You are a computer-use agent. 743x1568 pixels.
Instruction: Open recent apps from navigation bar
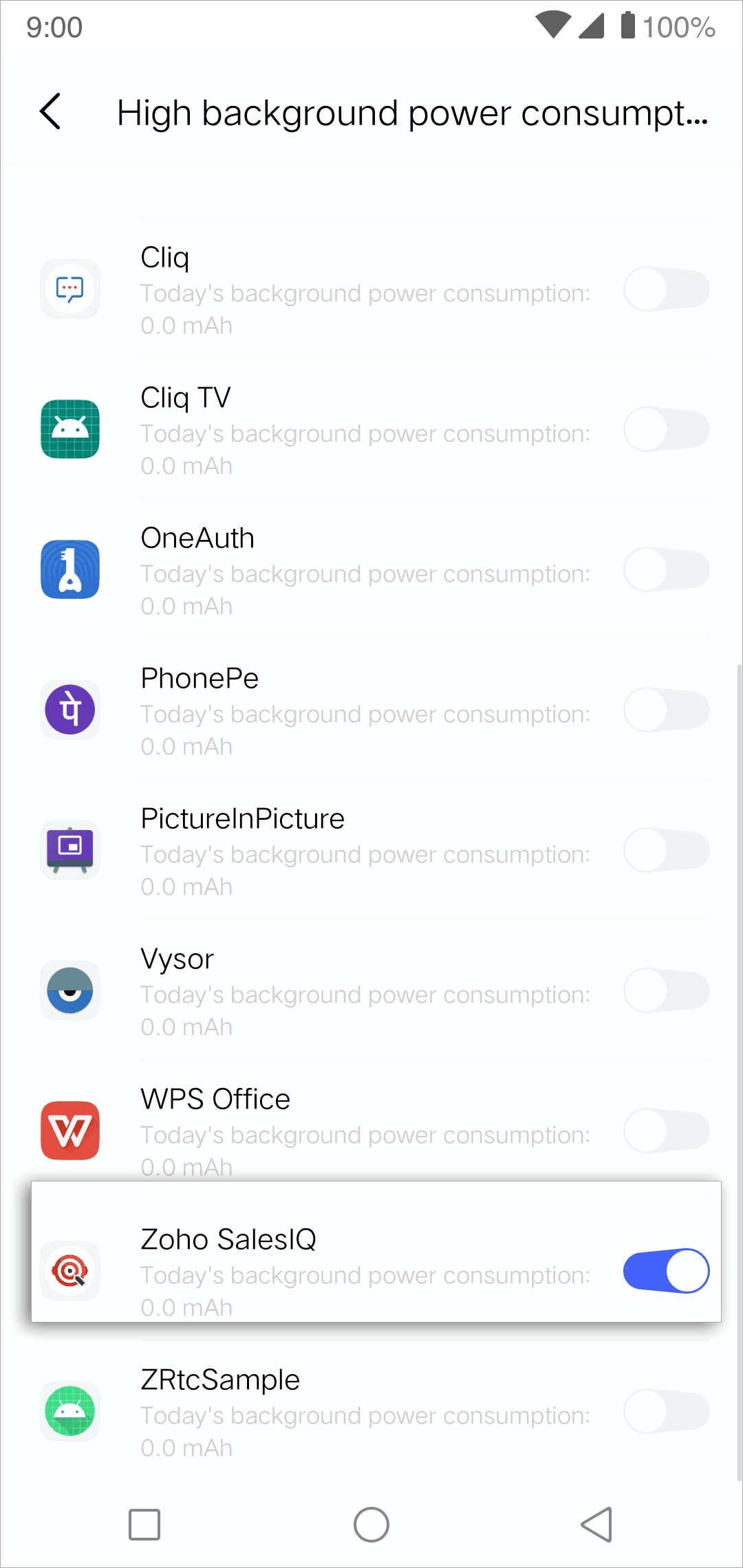(144, 1525)
